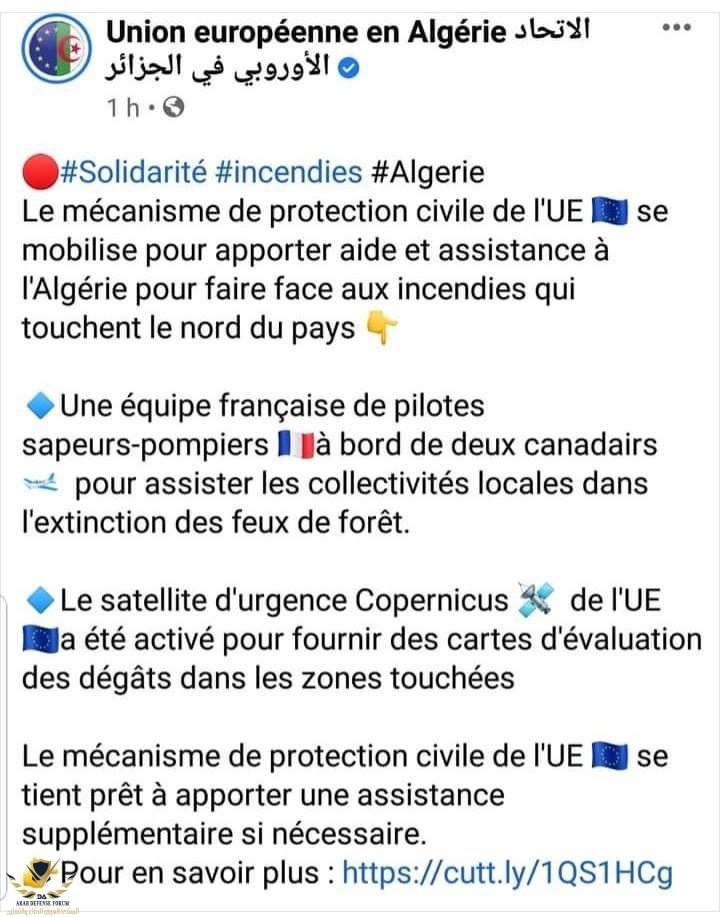This screenshot has height=917, width=720.
Task: Open the cutt.ly/1QS1HCg link
Action: point(507,873)
